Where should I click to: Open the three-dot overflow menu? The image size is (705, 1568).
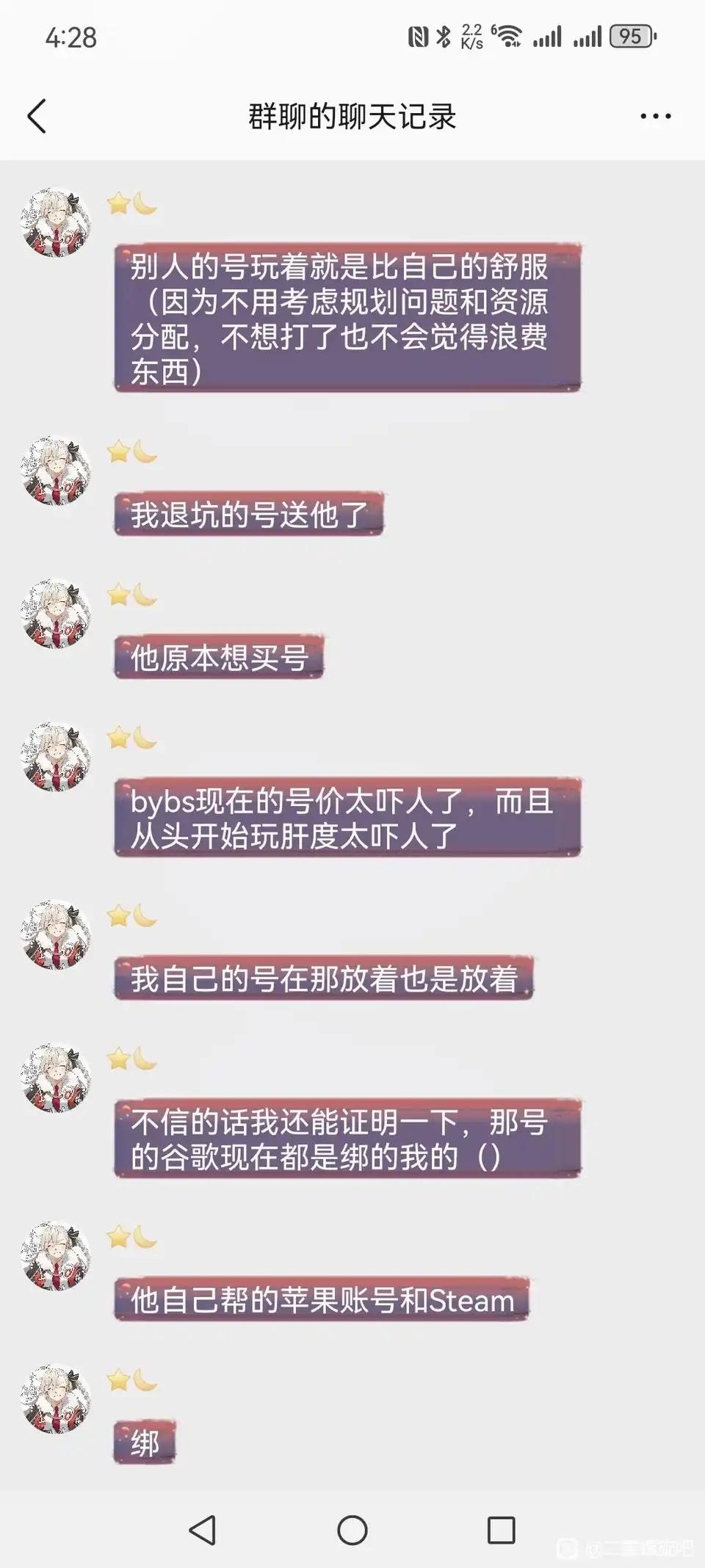coord(655,116)
